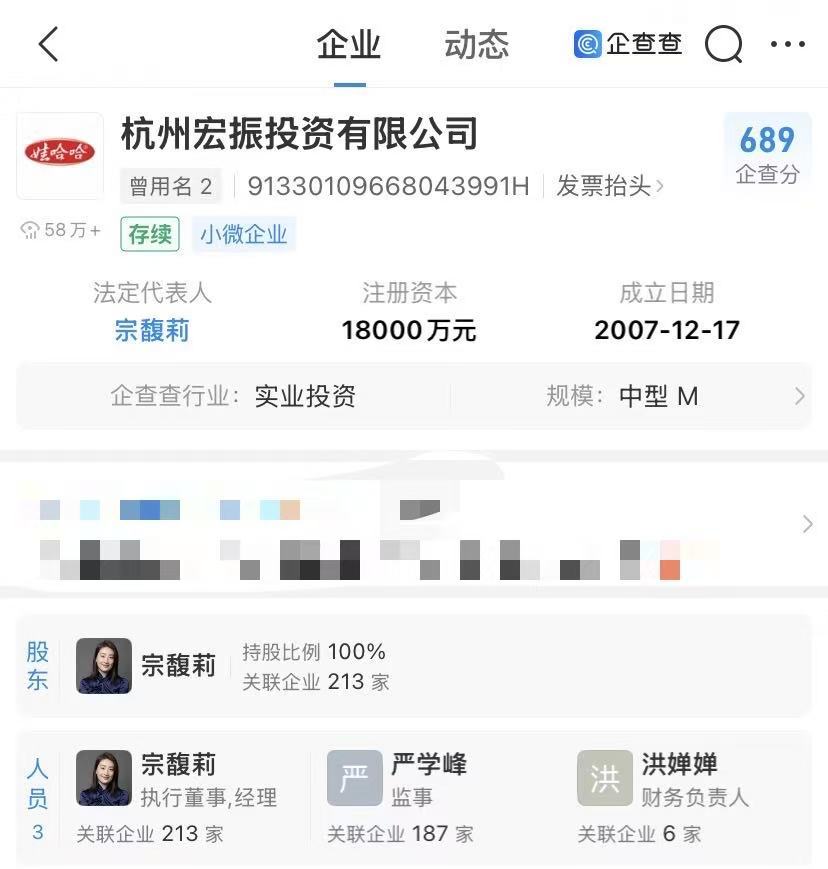Image resolution: width=828 pixels, height=869 pixels.
Task: Open the three-dot overflow menu
Action: (x=787, y=45)
